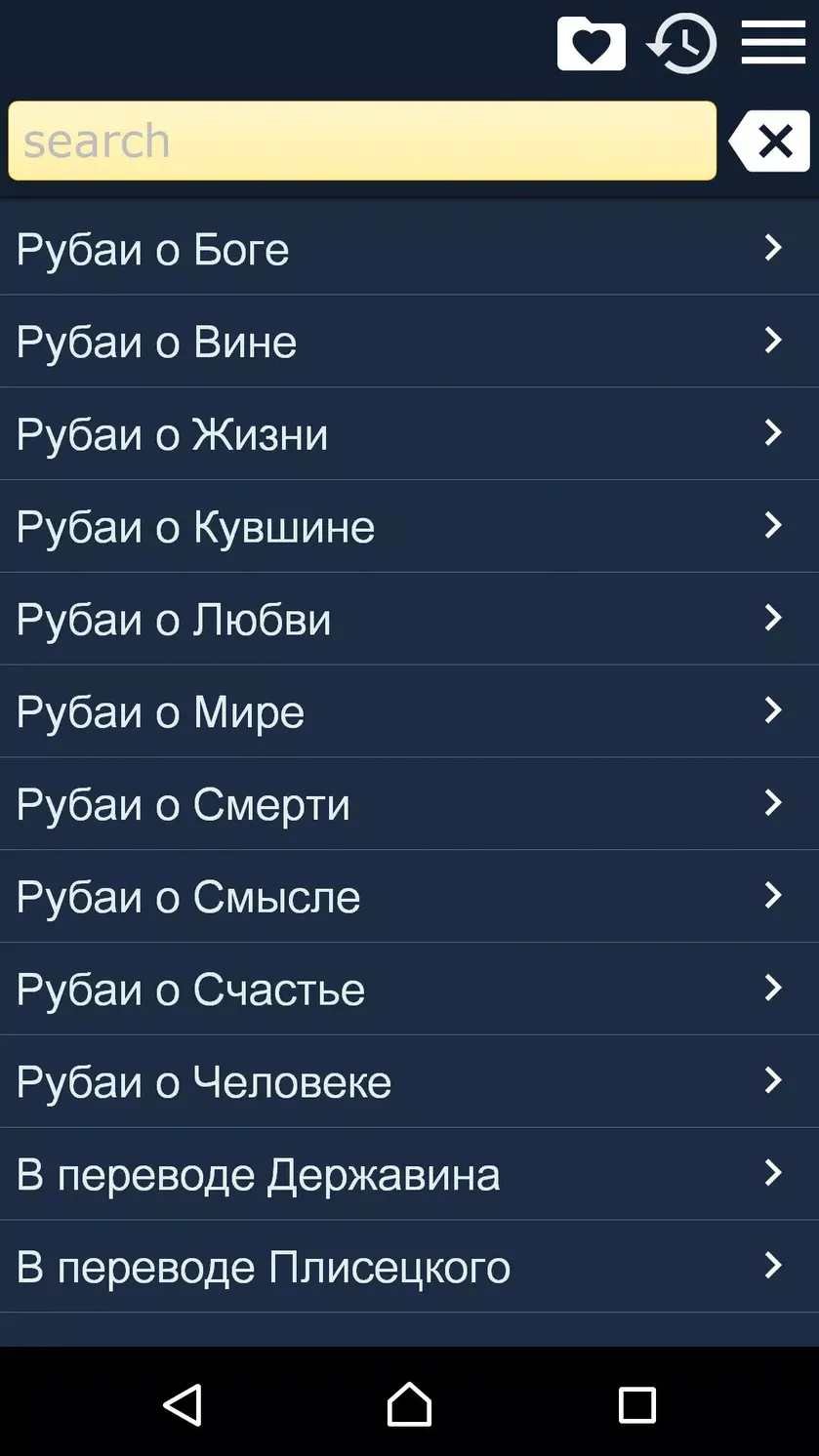Viewport: 819px width, 1456px height.
Task: Select Рубаи о Смысле
Action: (x=409, y=897)
